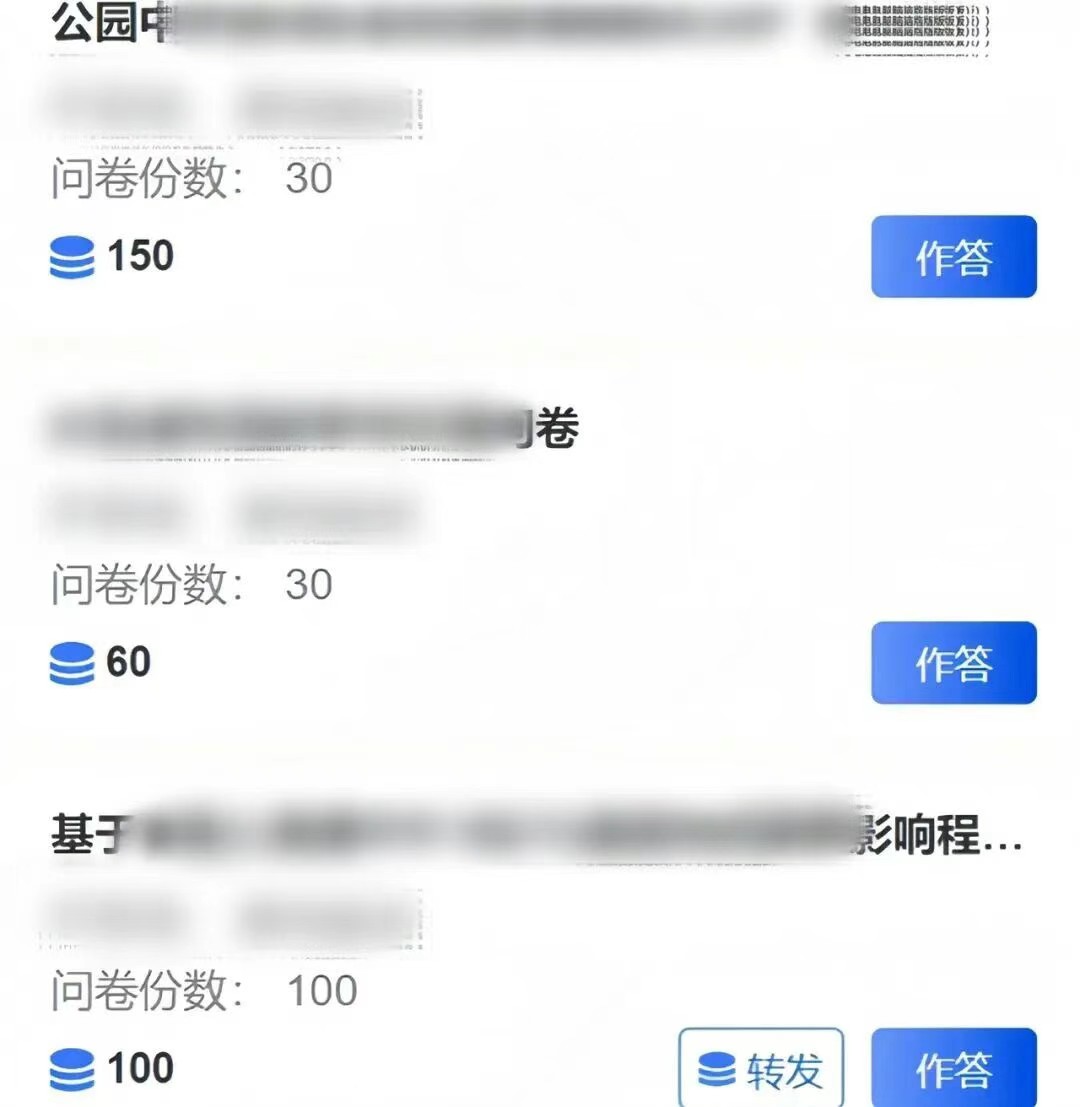Click the coin icon inside the 转发 button
This screenshot has height=1107, width=1080.
click(716, 1071)
